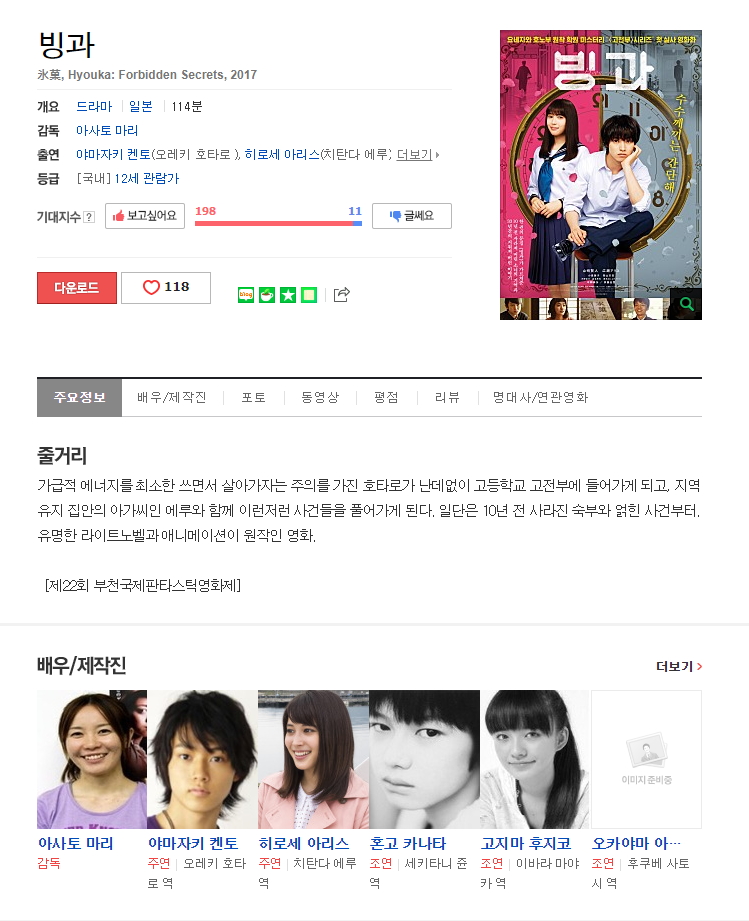Switch to 평점 tab
This screenshot has height=921, width=749.
386,397
